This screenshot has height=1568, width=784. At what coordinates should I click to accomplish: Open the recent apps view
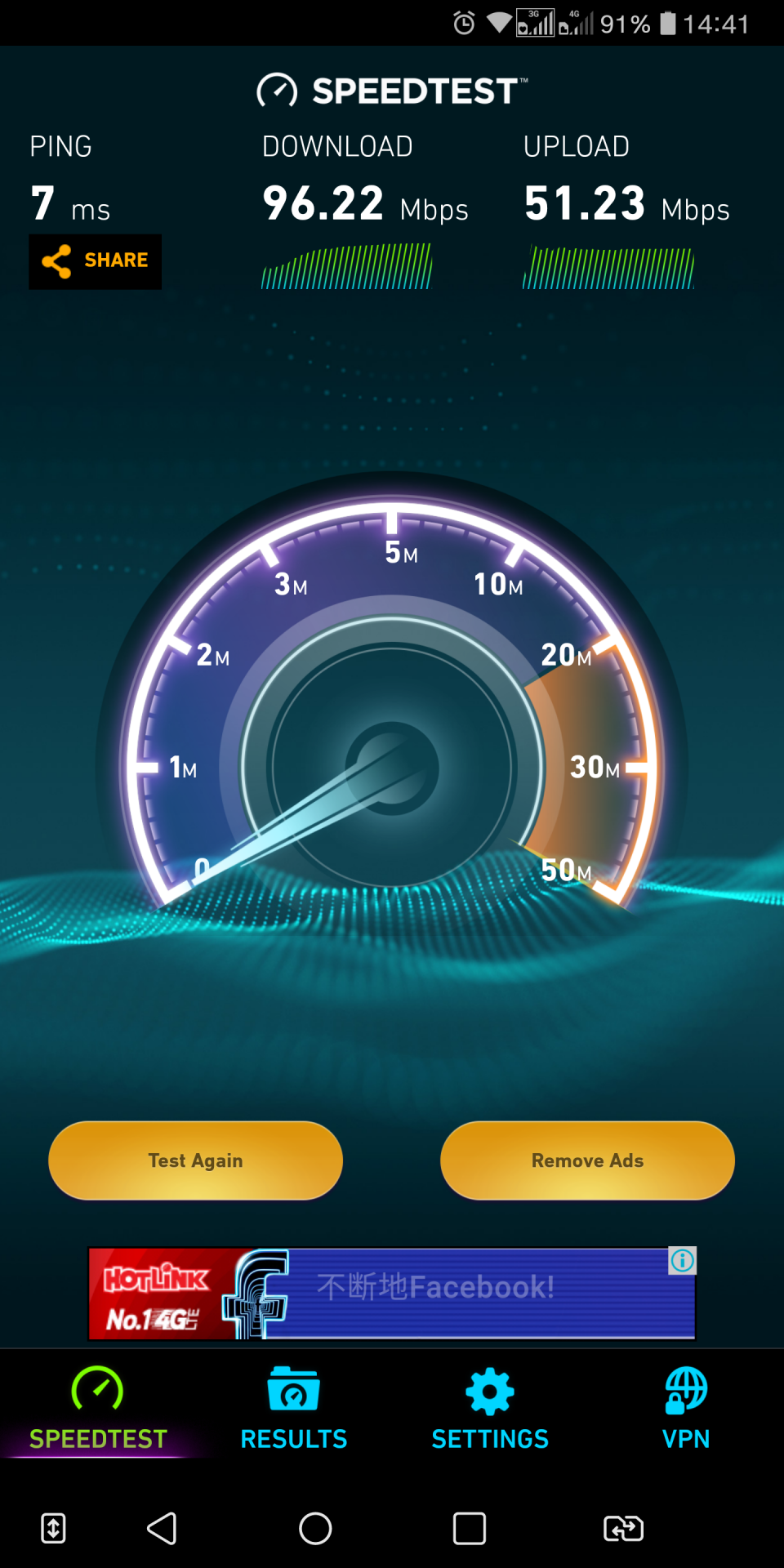click(469, 1528)
